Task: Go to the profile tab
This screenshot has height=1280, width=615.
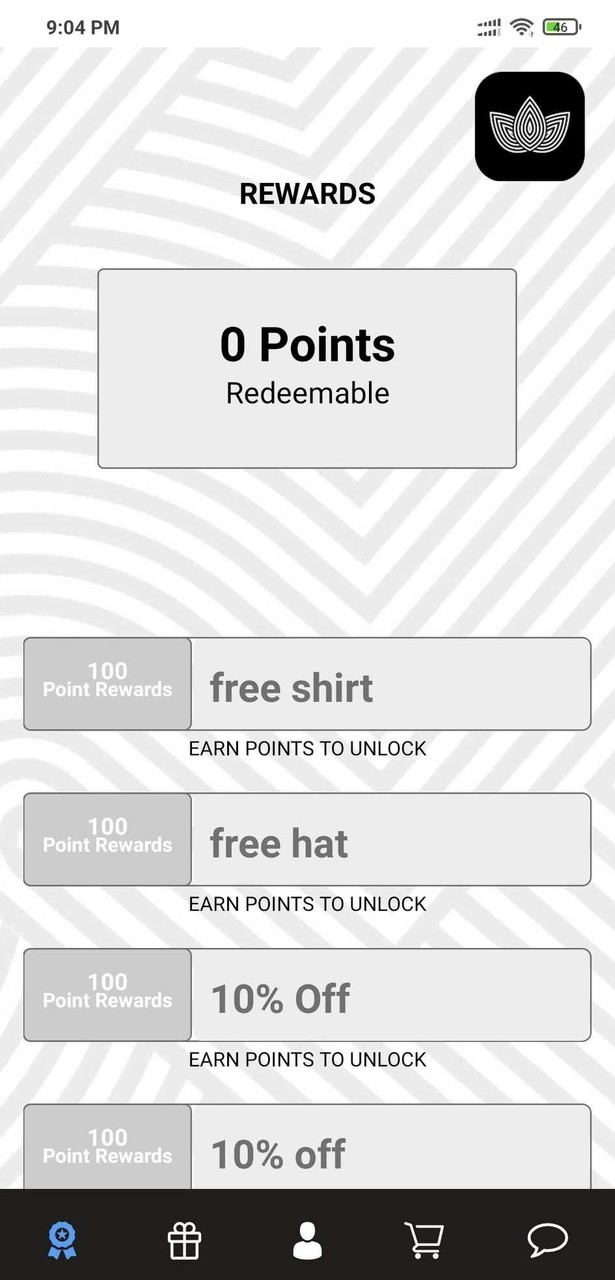Action: 307,1240
